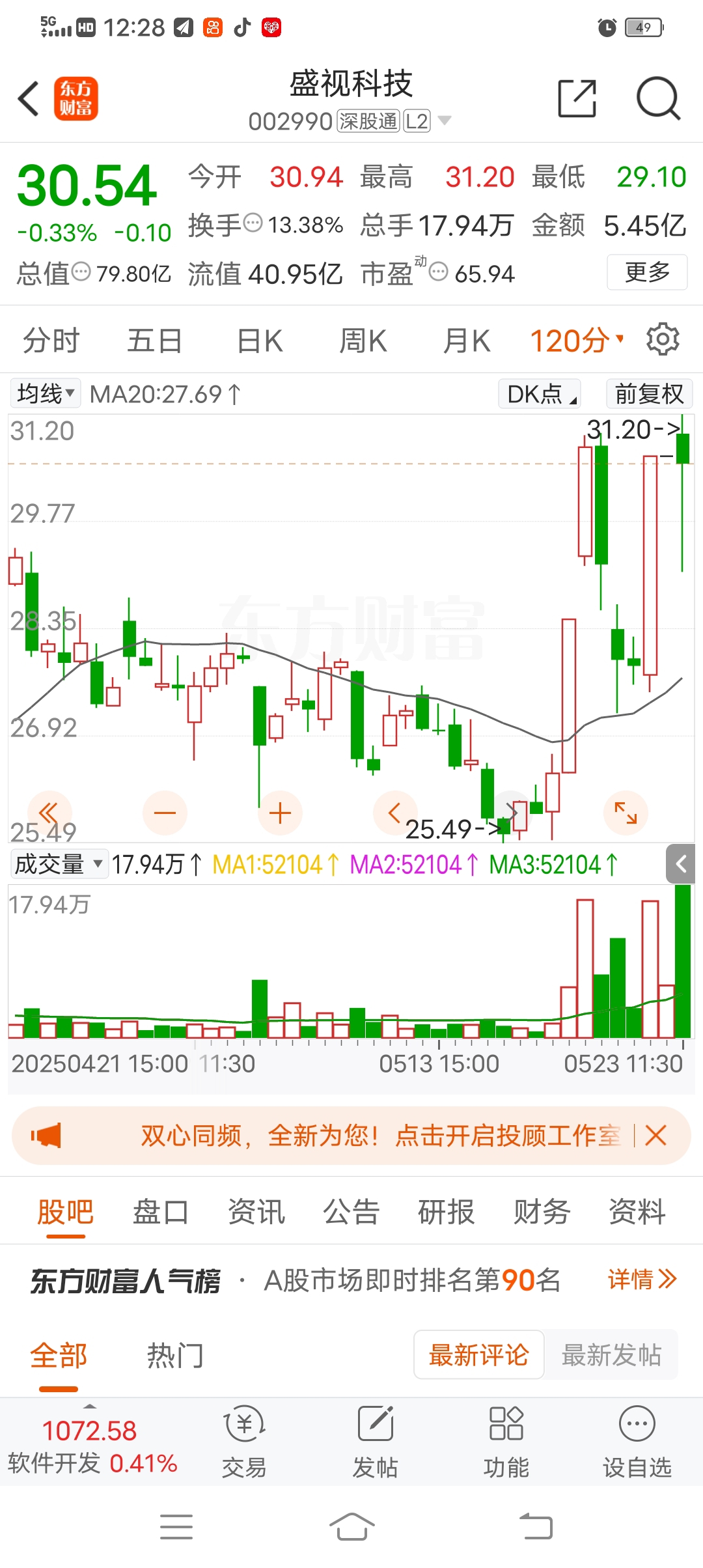Share this stock page
This screenshot has width=703, height=1568.
[577, 99]
